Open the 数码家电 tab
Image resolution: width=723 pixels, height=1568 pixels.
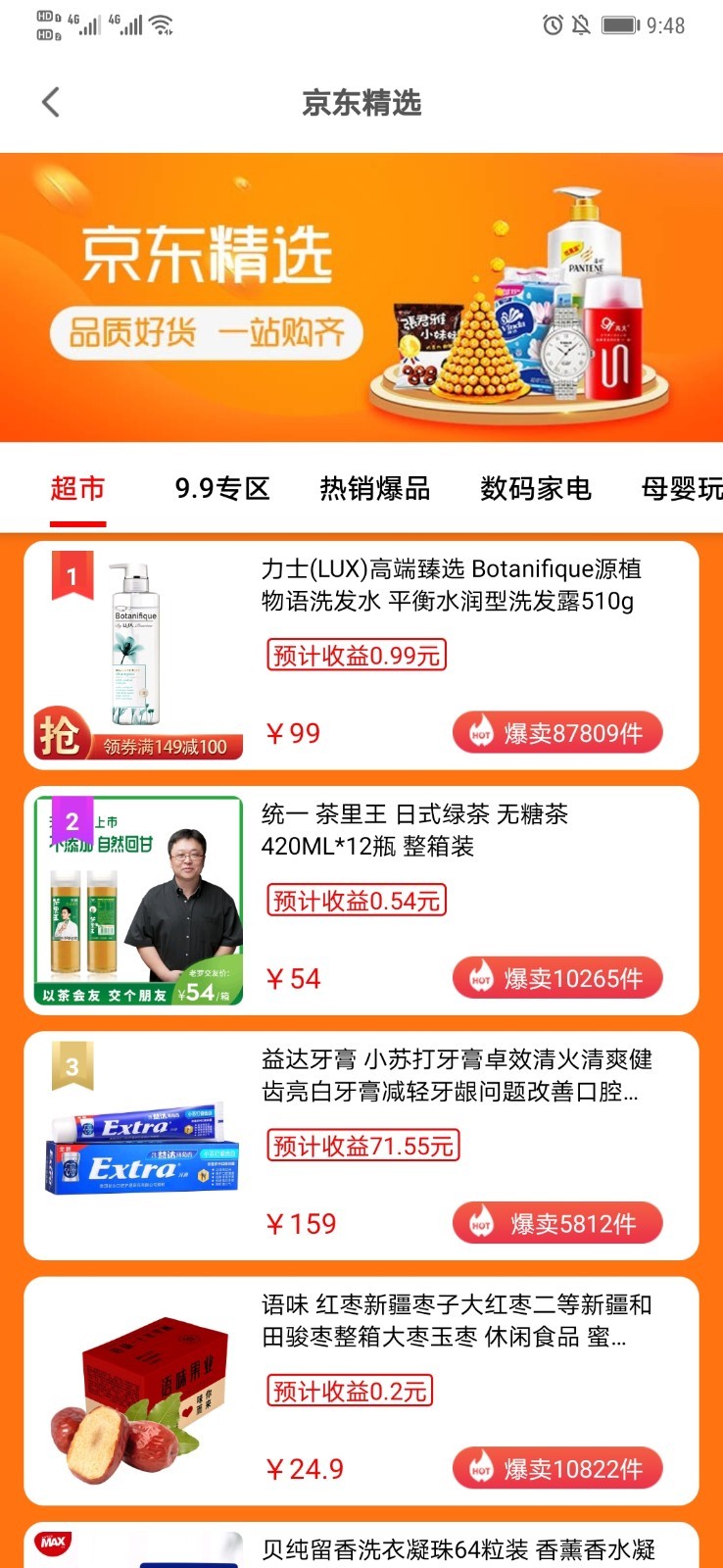[536, 488]
